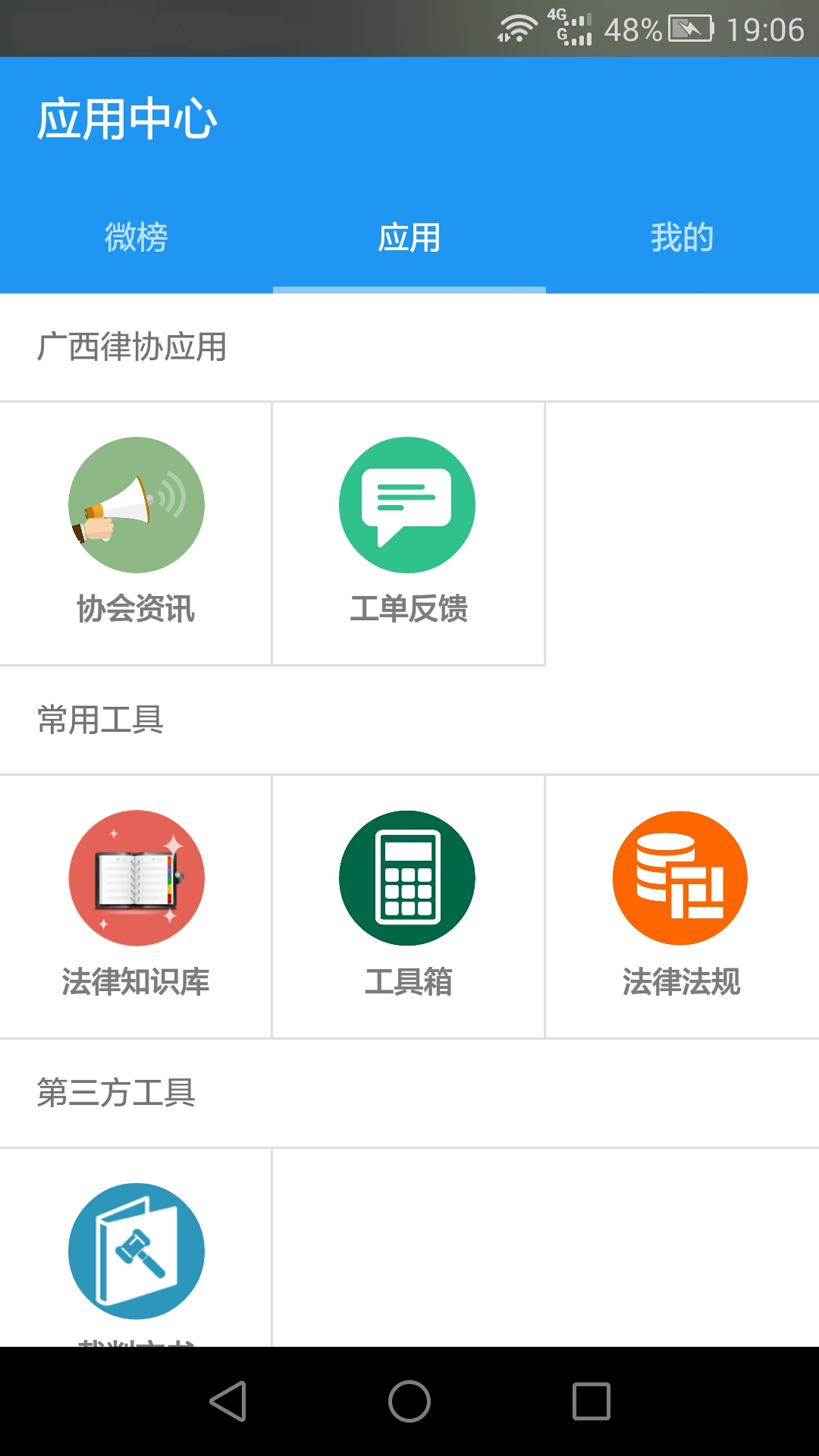
Task: Open 工单反馈 feedback app
Action: click(408, 531)
